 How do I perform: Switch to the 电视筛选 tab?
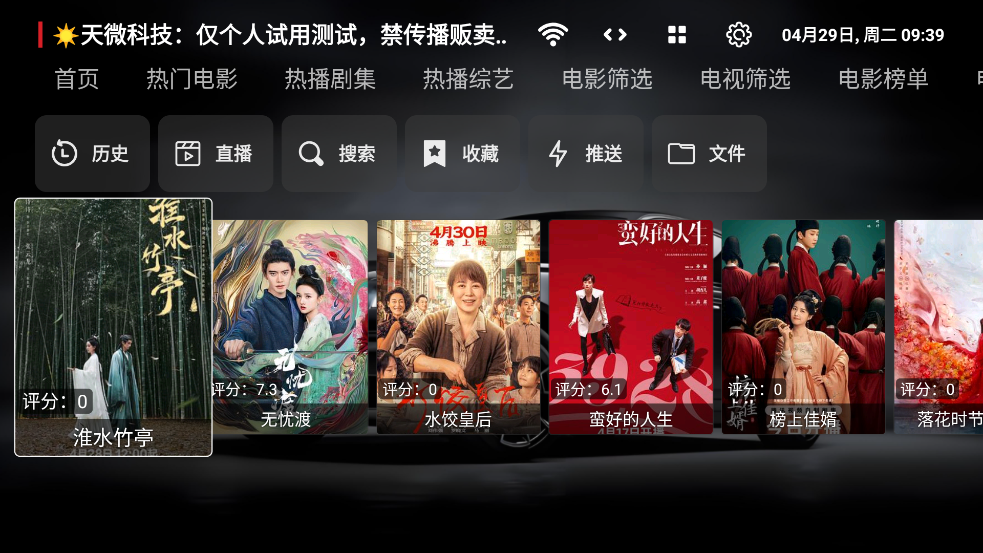[745, 79]
